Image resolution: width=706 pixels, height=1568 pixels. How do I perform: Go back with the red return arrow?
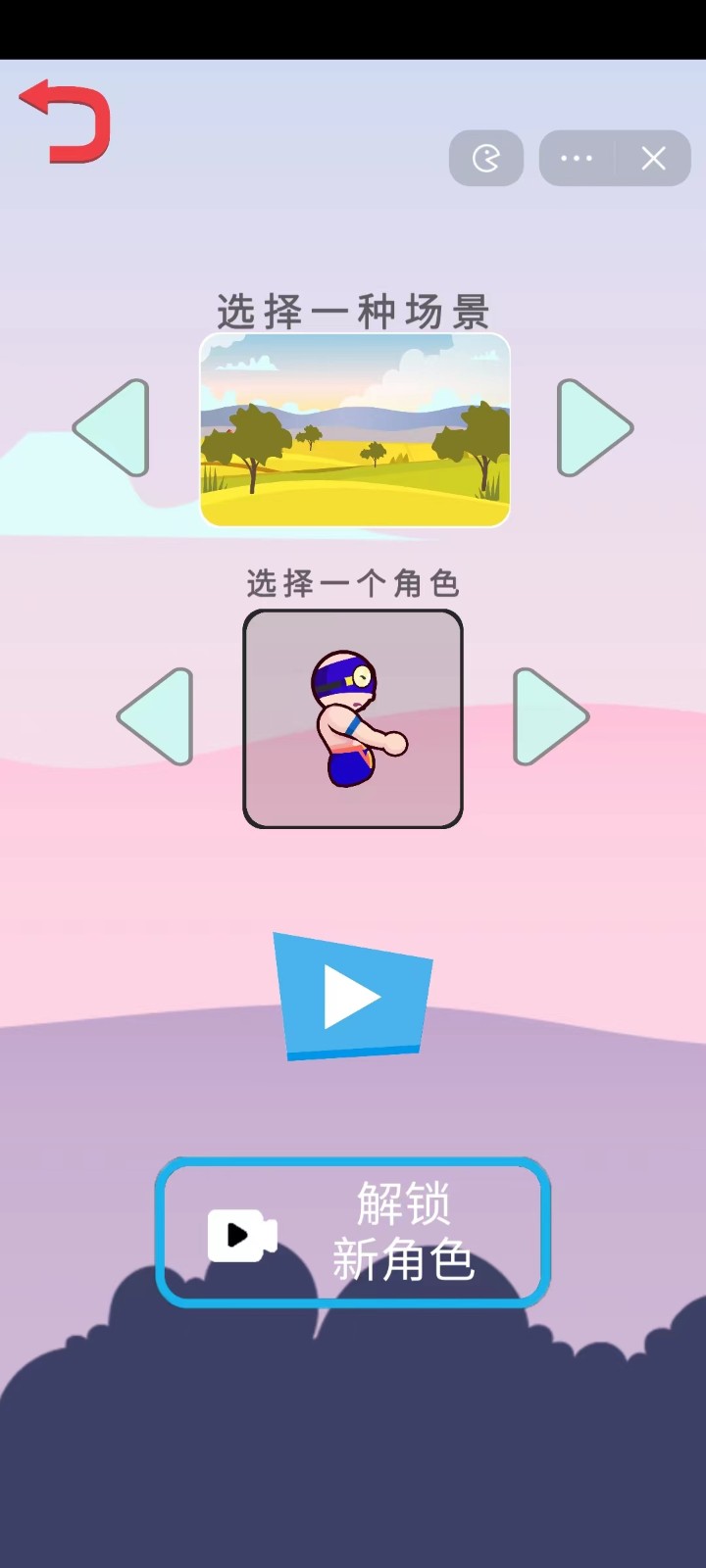[65, 122]
